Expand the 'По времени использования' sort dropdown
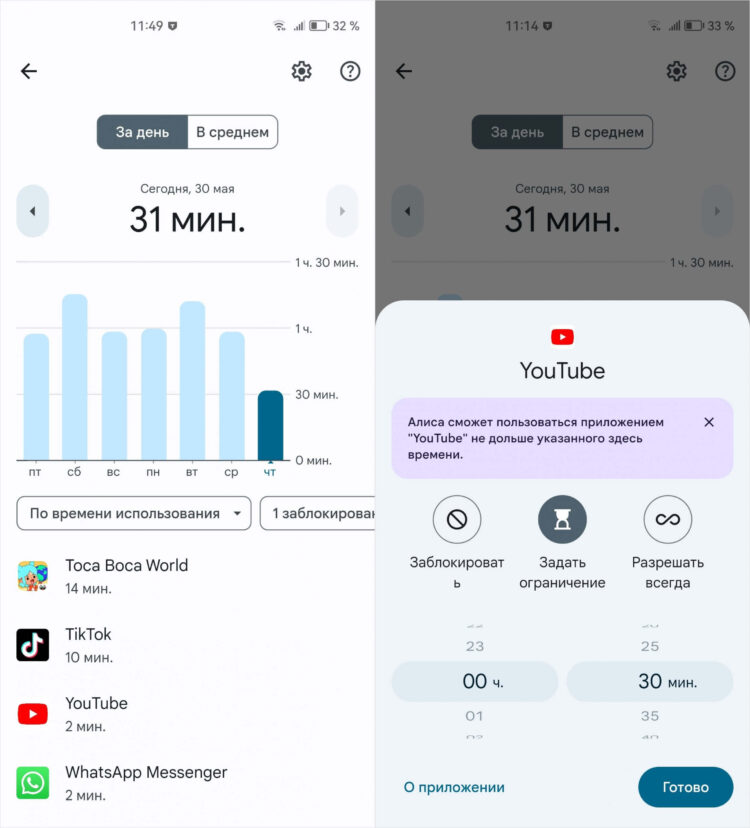Viewport: 750px width, 828px height. (x=134, y=513)
